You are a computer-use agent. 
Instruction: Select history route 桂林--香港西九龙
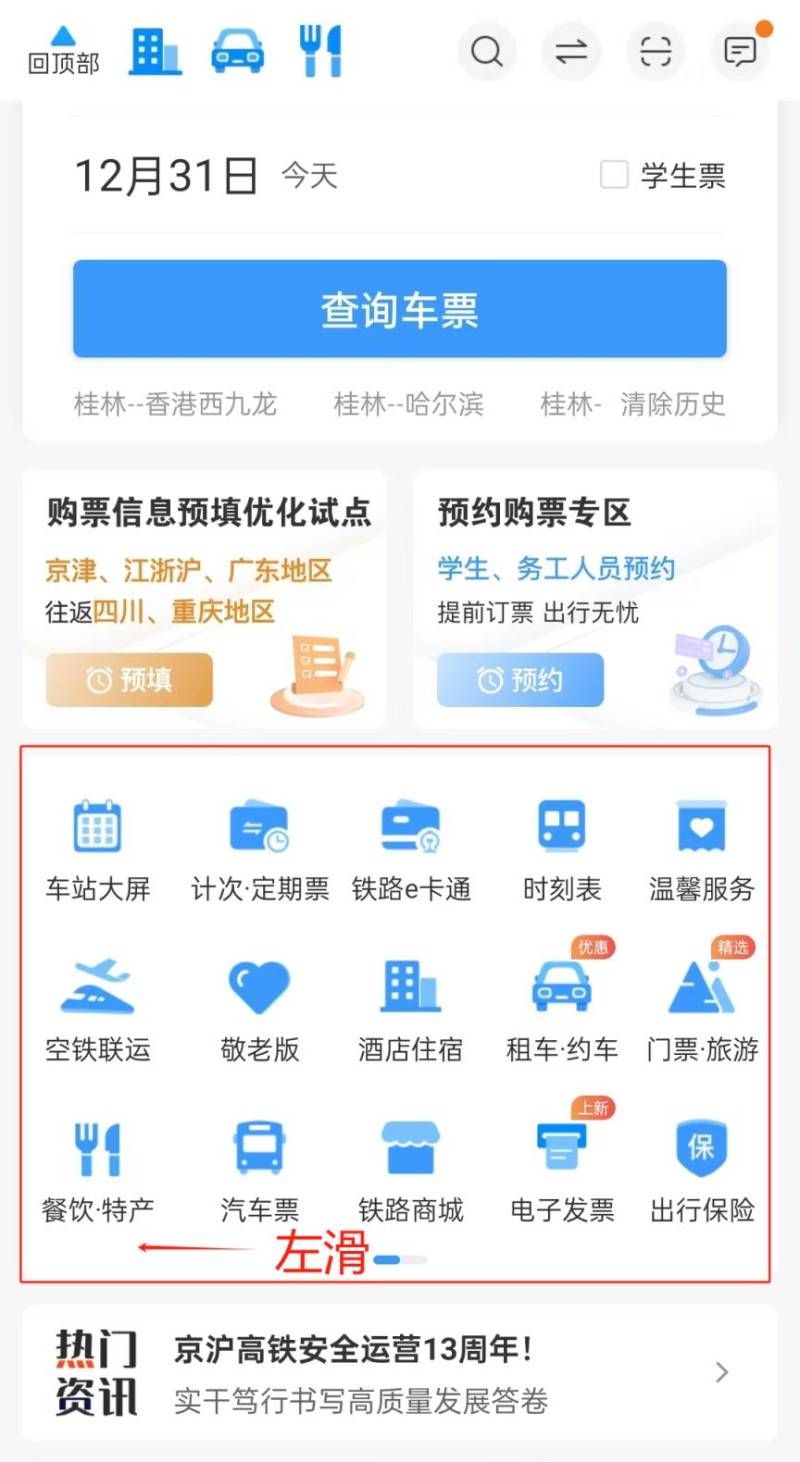(x=175, y=404)
